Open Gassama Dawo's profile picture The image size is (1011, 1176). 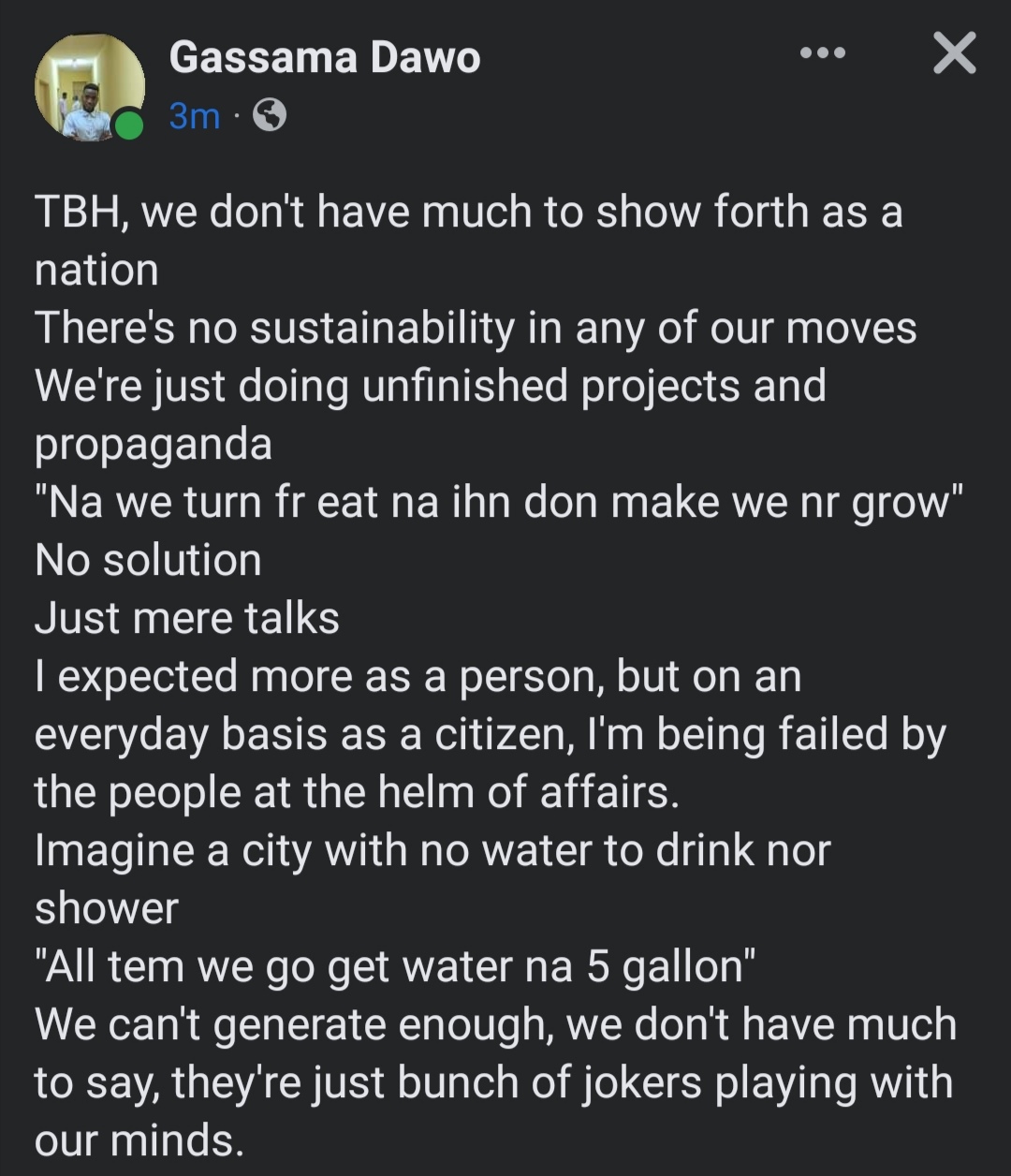89,88
